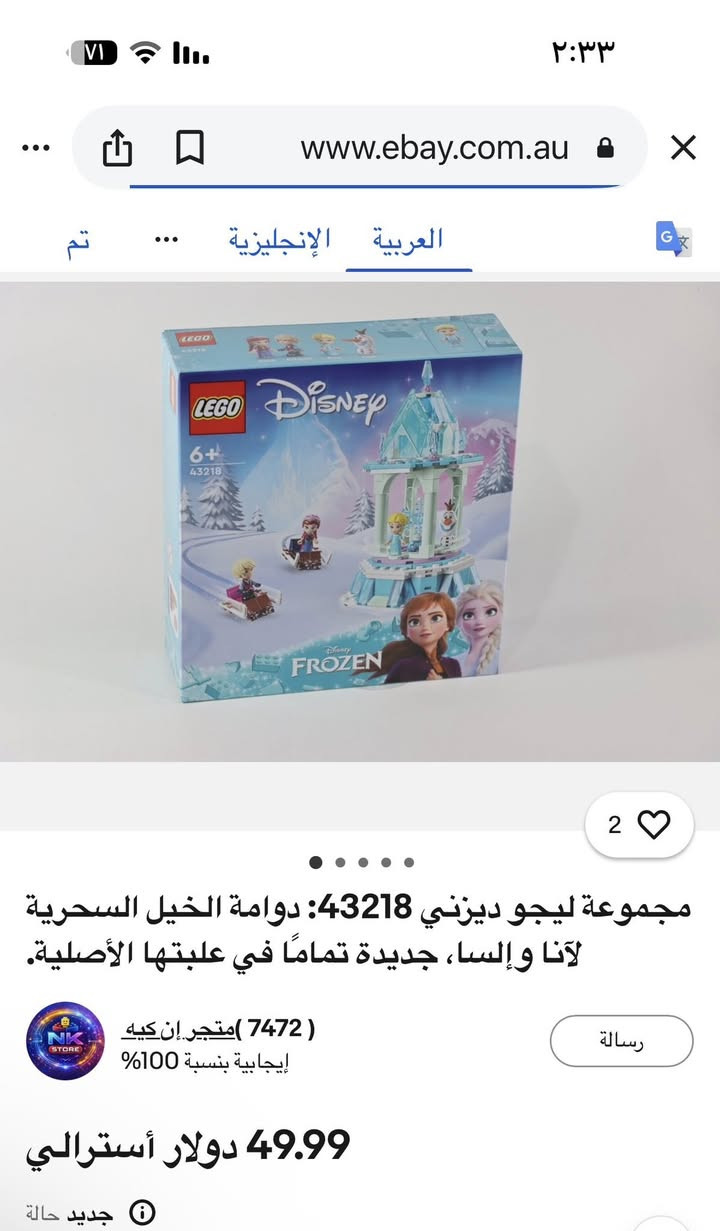This screenshot has height=1231, width=720.
Task: Tap the رسالة button to message the seller
Action: (620, 1040)
